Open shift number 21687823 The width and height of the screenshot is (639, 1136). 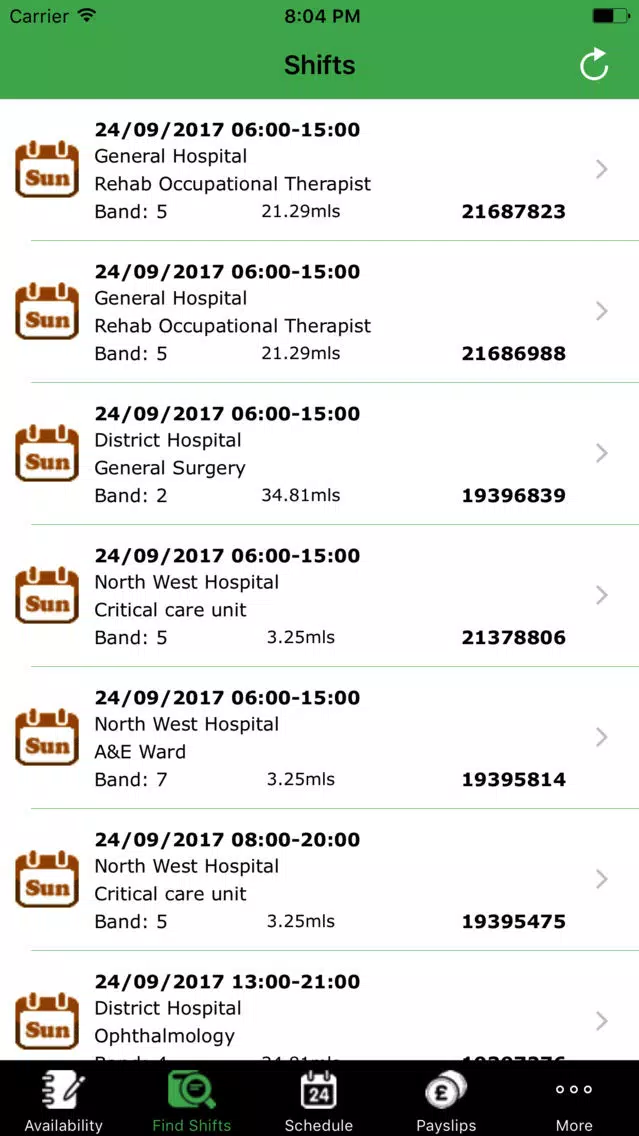coord(320,170)
